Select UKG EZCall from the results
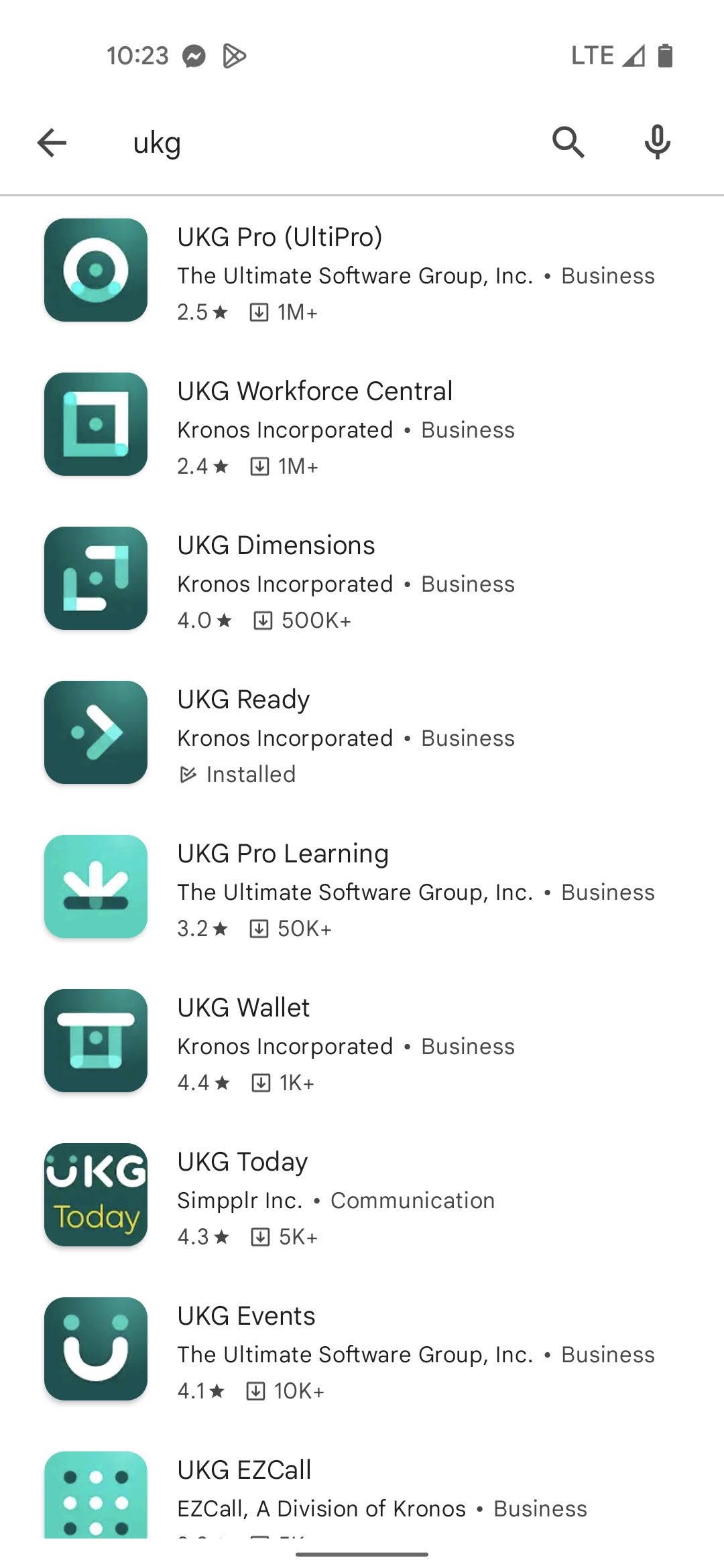This screenshot has width=724, height=1568. tap(362, 1494)
